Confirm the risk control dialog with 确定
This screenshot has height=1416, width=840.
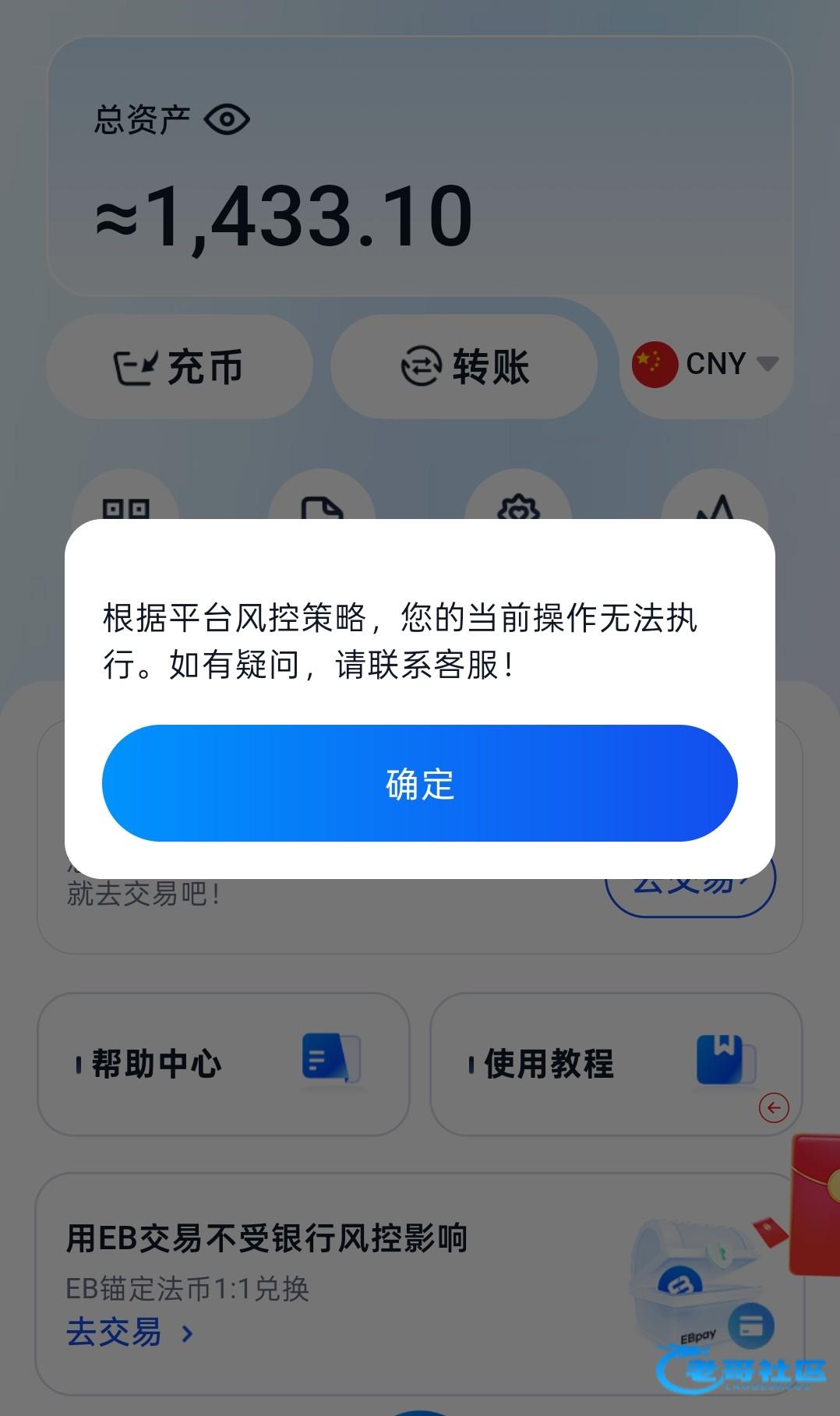click(x=419, y=783)
